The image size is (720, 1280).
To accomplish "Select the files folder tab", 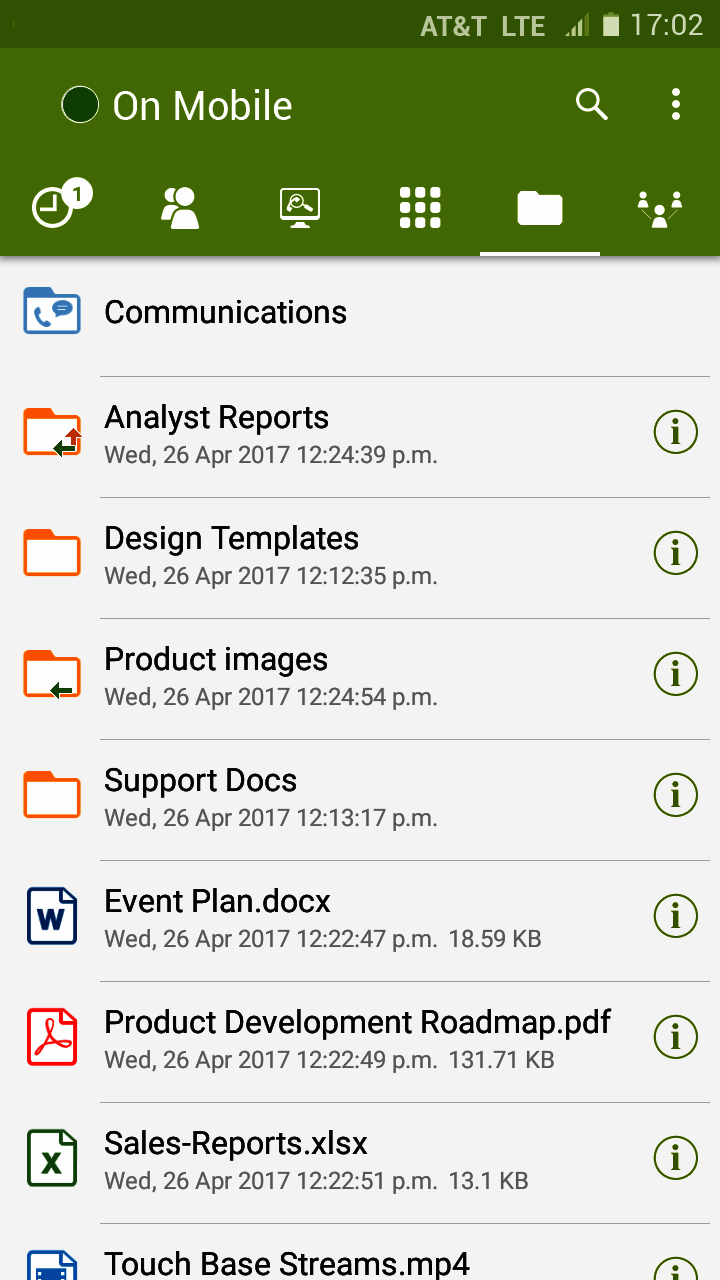I will (540, 208).
